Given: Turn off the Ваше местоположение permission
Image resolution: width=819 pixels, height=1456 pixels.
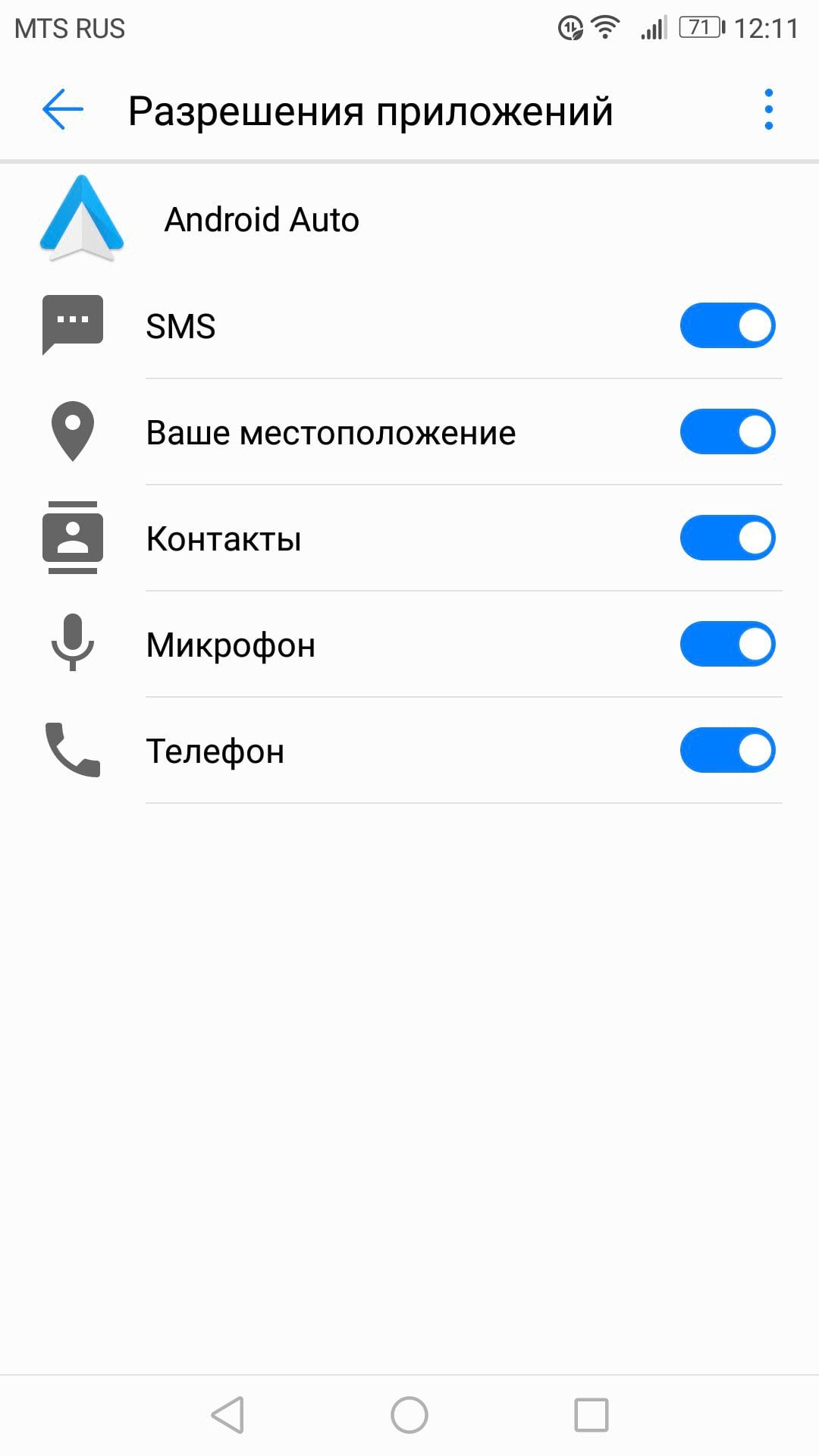Looking at the screenshot, I should click(726, 432).
